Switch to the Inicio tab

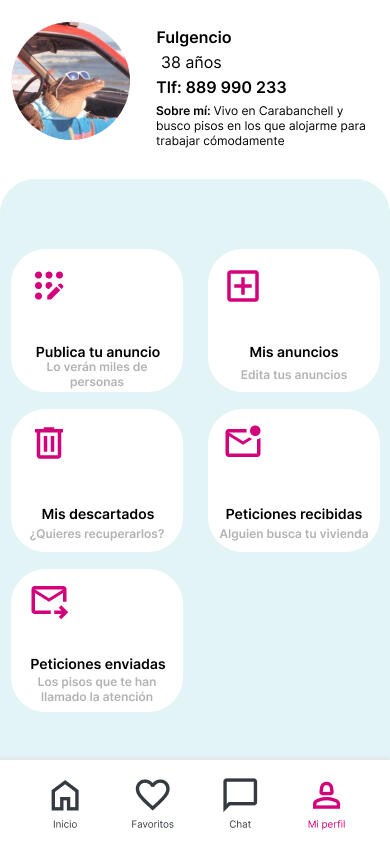point(65,804)
